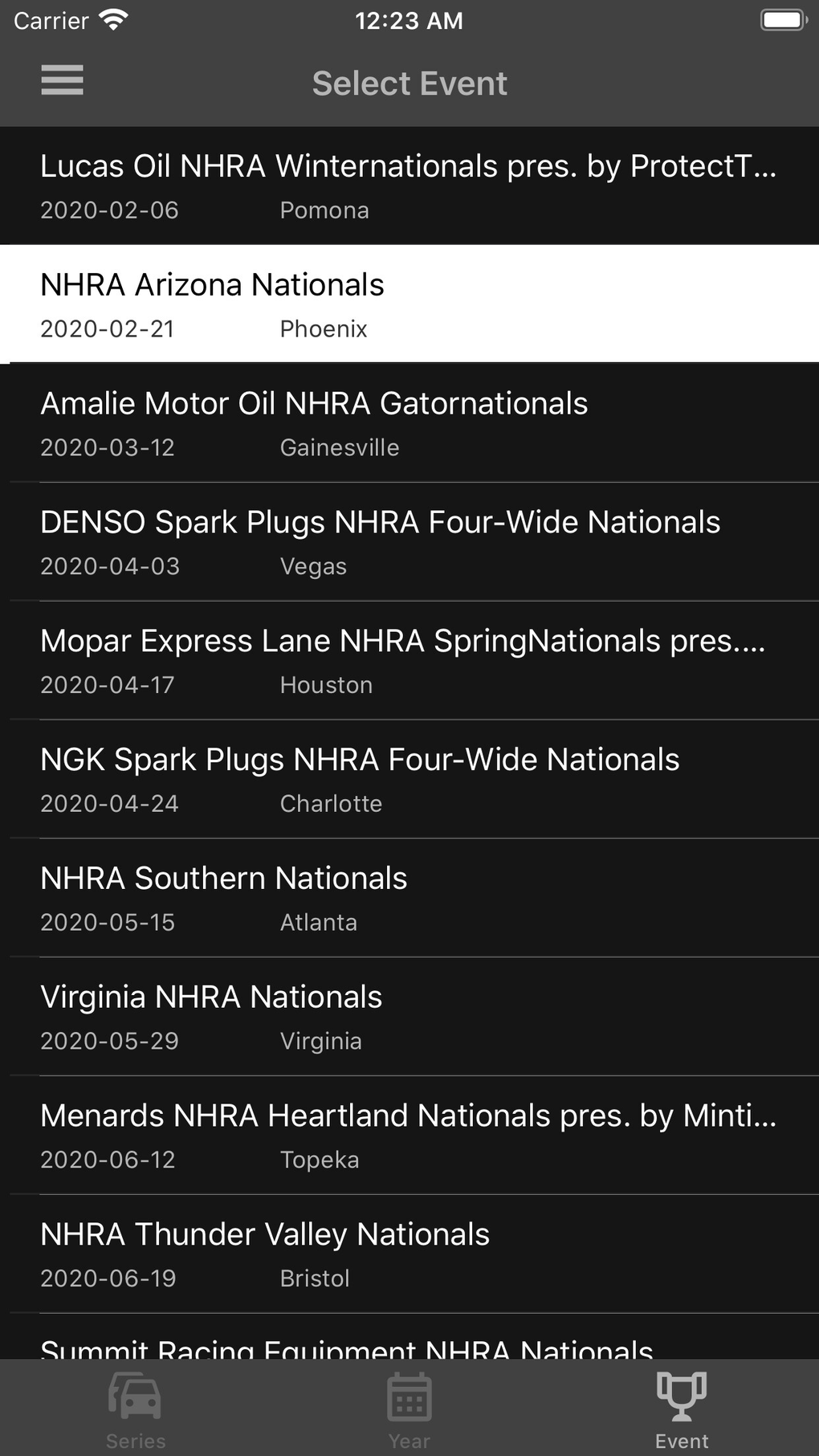
Task: Select Lucas Oil NHRA Winternationals in Pomona
Action: 409,186
